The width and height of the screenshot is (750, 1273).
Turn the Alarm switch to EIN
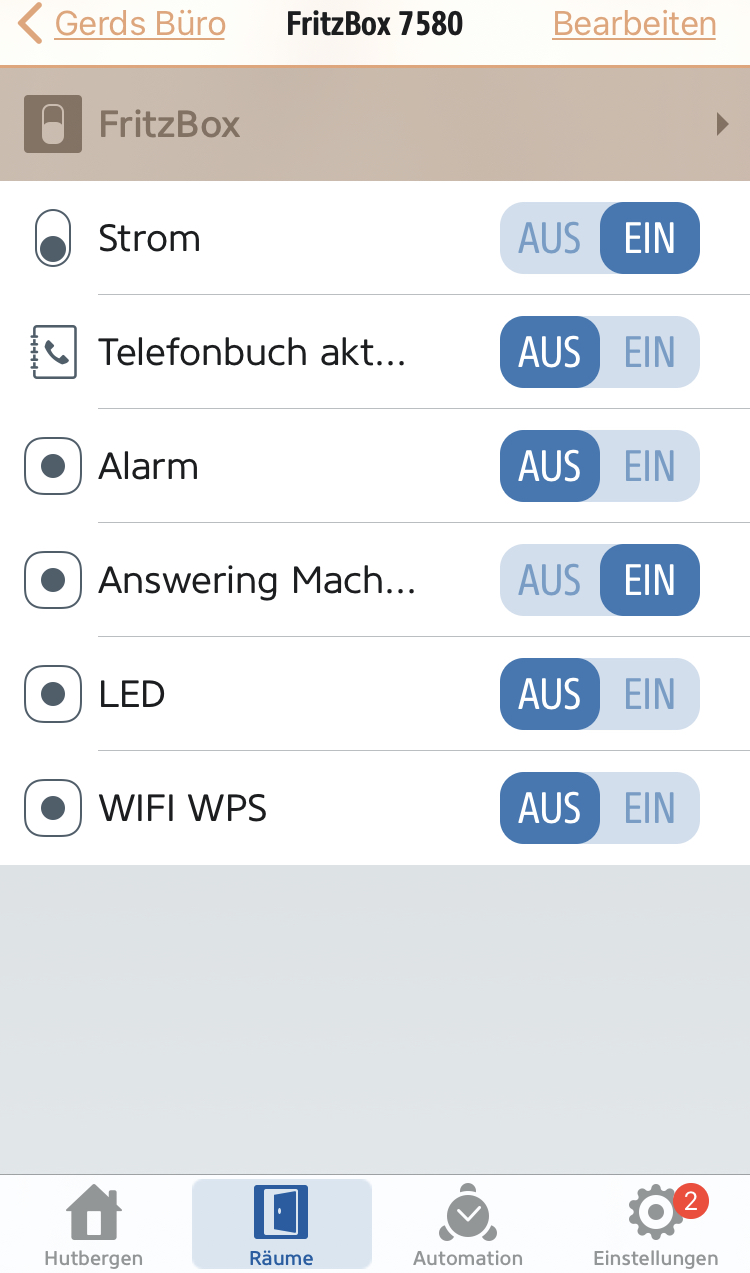(x=650, y=467)
